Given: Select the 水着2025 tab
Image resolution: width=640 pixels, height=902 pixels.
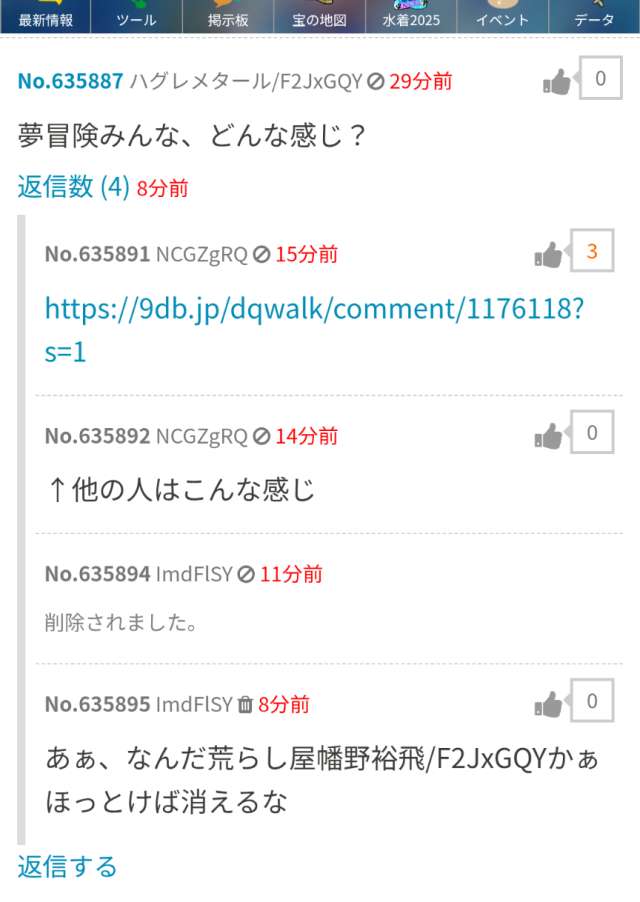Looking at the screenshot, I should coord(411,16).
